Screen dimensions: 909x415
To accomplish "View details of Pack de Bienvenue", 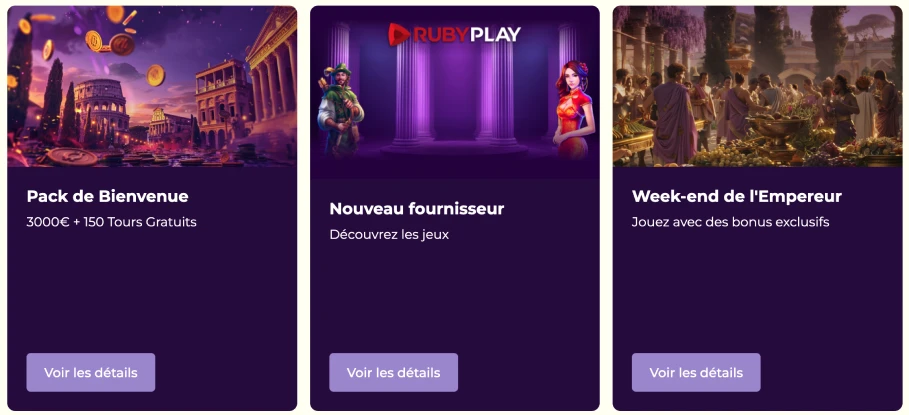I will (x=91, y=372).
